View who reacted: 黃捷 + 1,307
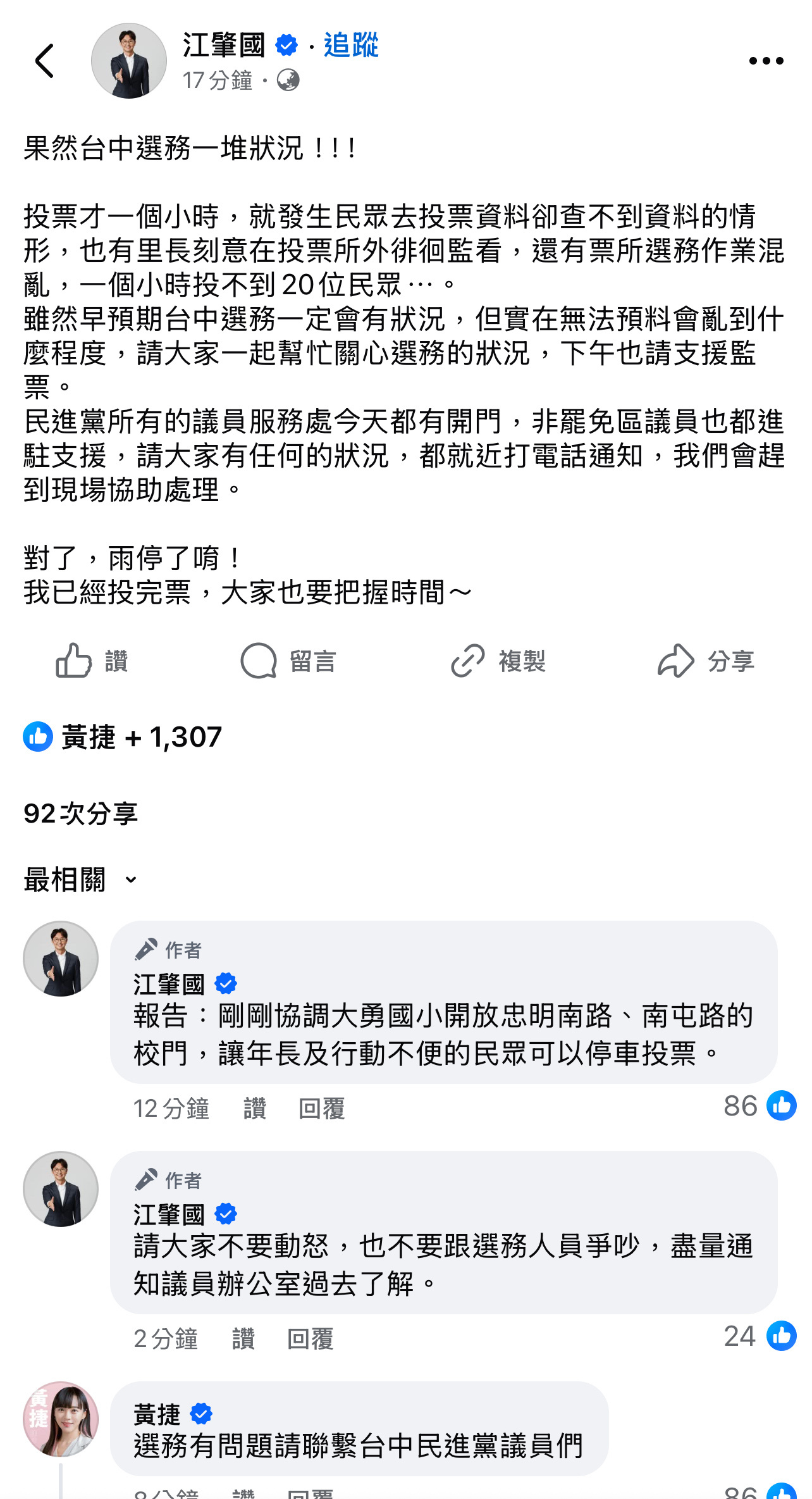Screen dimensions: 812x1499 123,737
